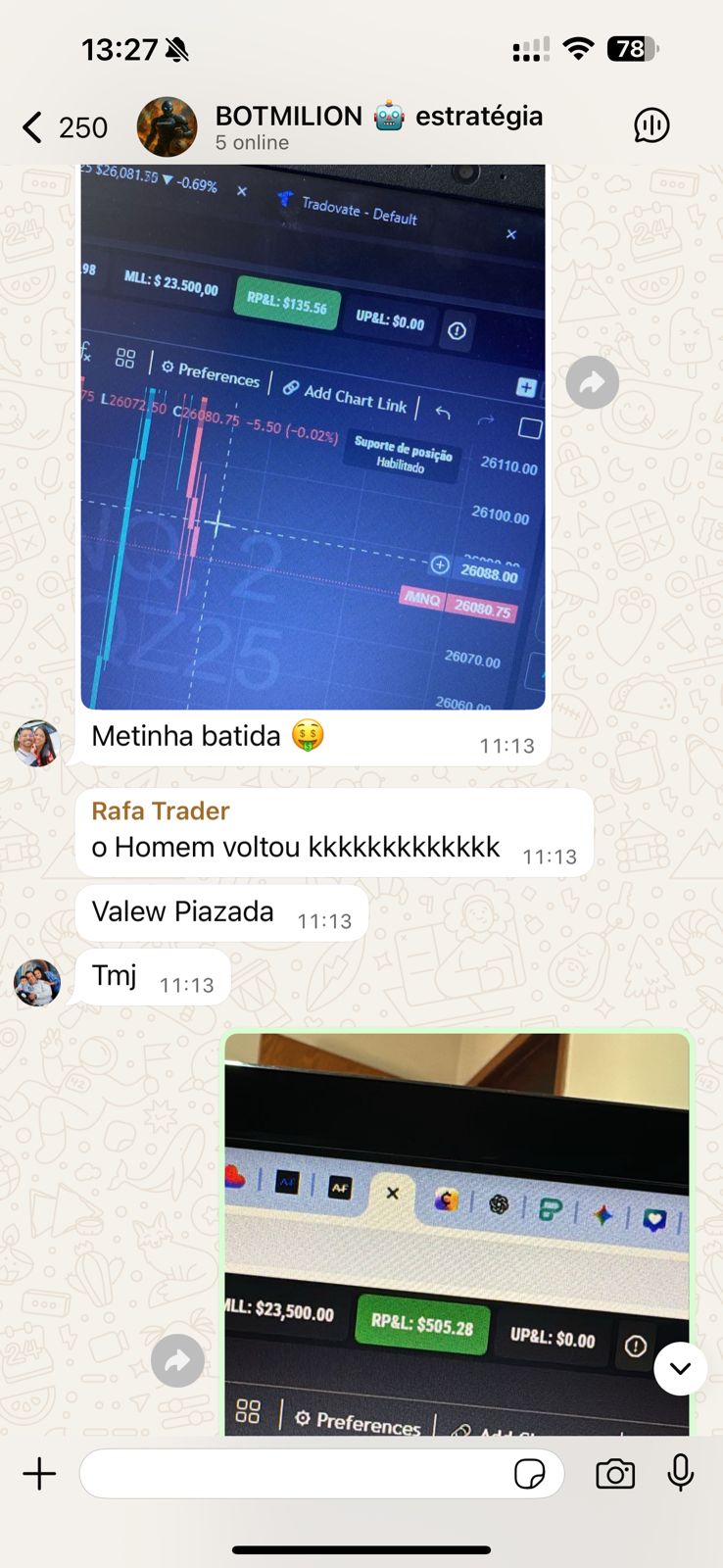
Task: Forward the RP&L $505.28 screenshot via share arrow
Action: (x=177, y=1361)
